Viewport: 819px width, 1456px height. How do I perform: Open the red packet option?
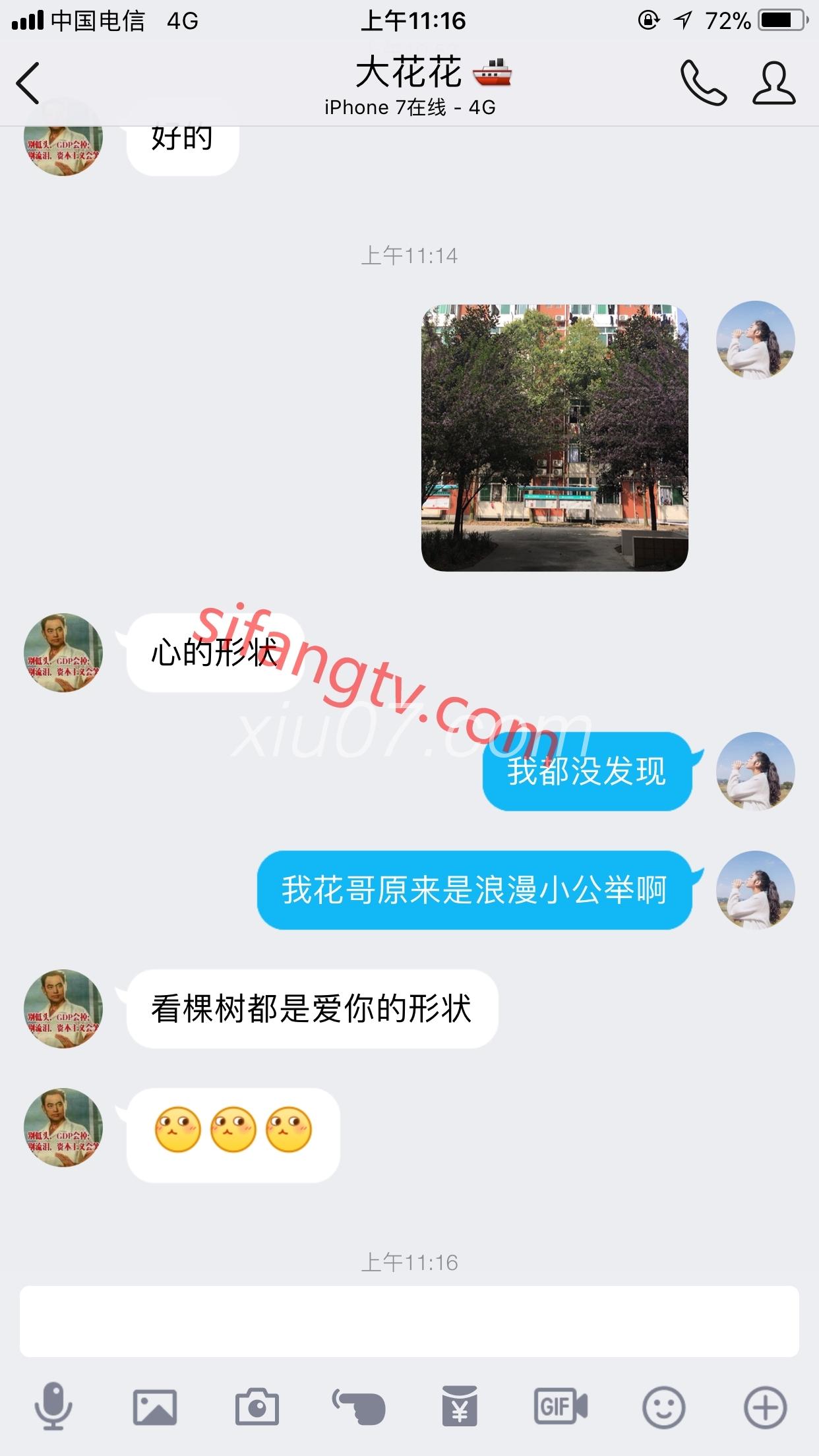coord(460,1407)
